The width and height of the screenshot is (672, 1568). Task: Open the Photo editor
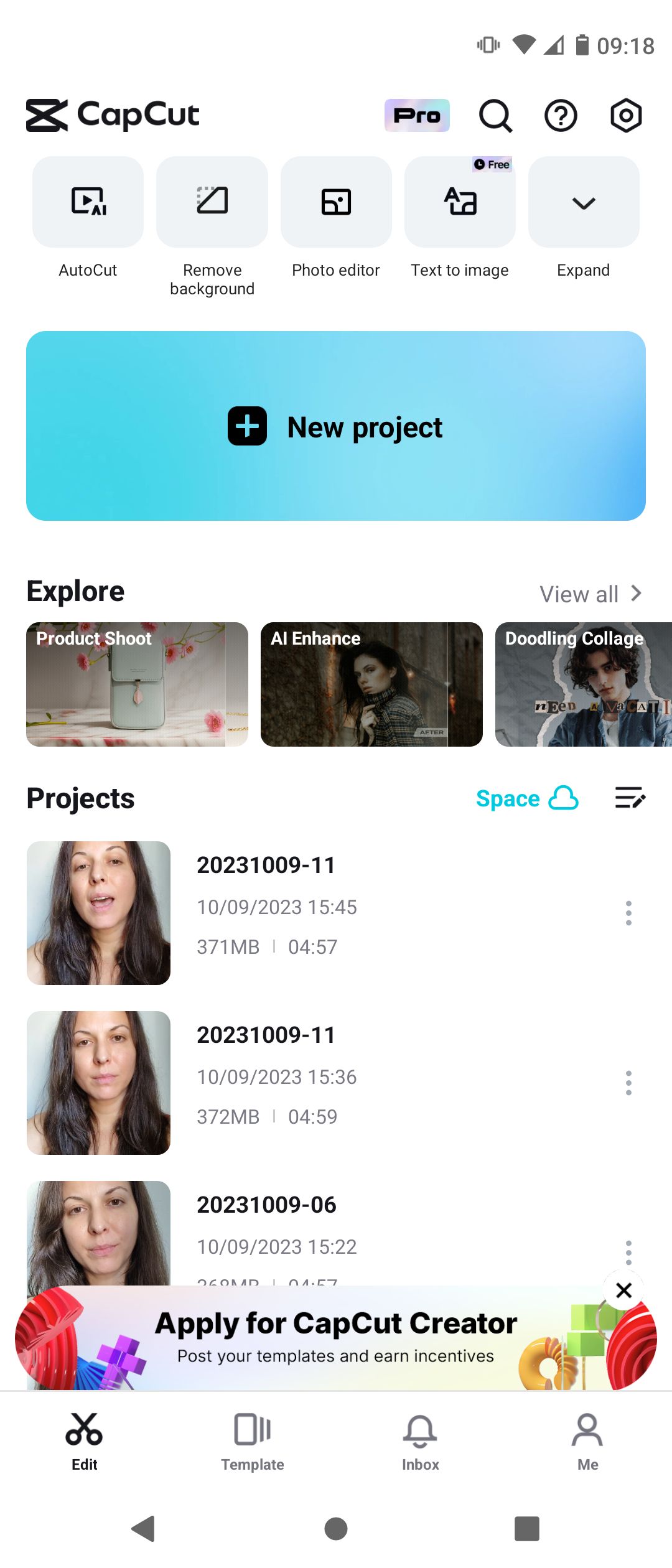[335, 201]
